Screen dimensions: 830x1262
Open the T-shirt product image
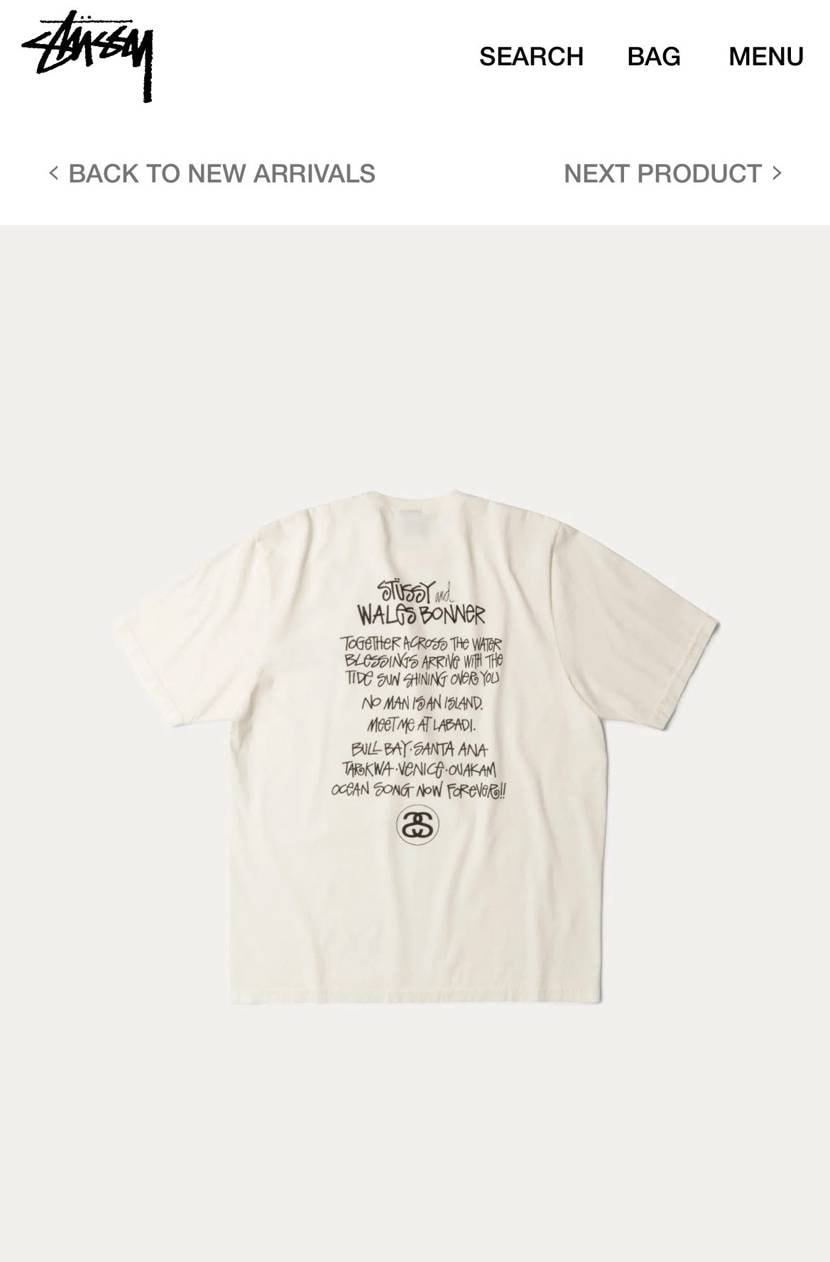tap(415, 745)
